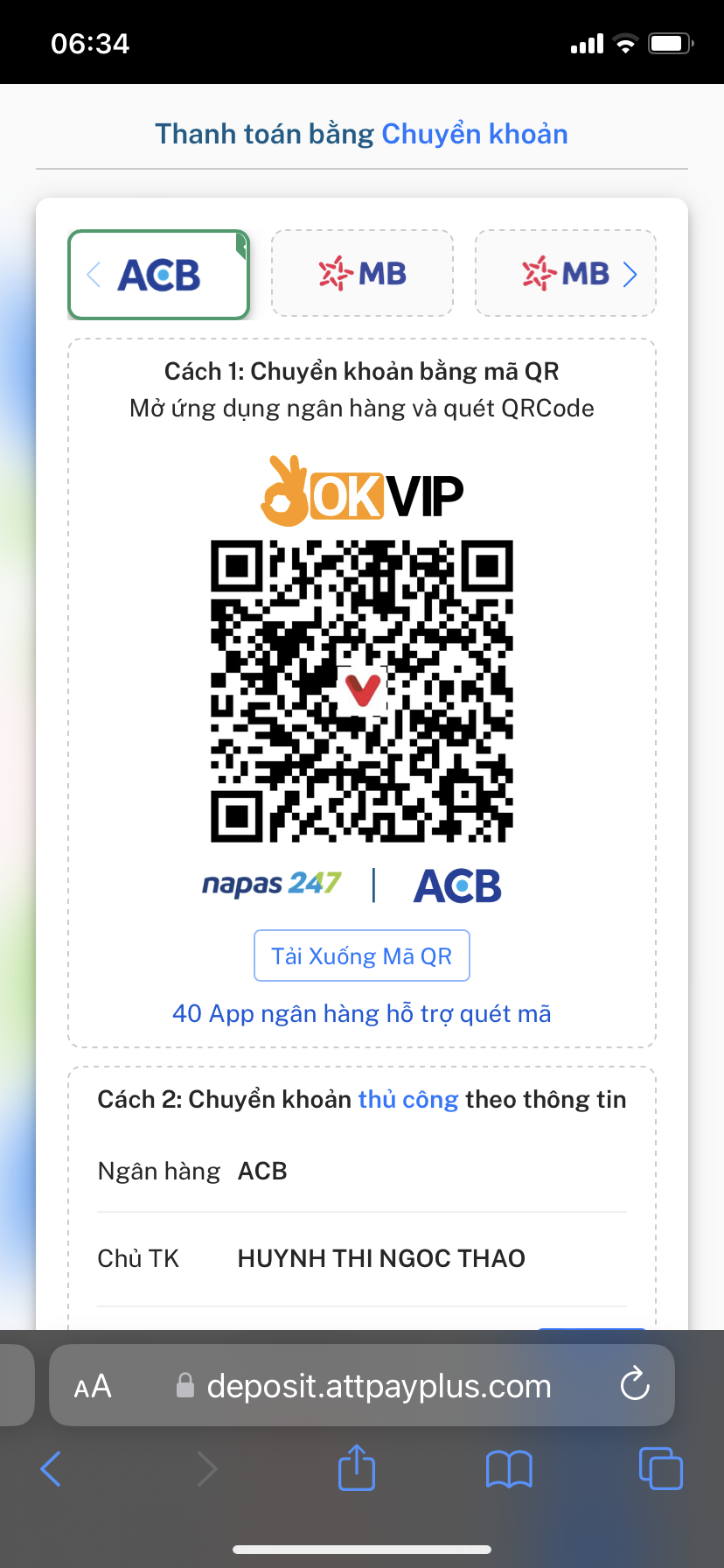Select the ACB bank tab
The image size is (724, 1568).
point(159,275)
